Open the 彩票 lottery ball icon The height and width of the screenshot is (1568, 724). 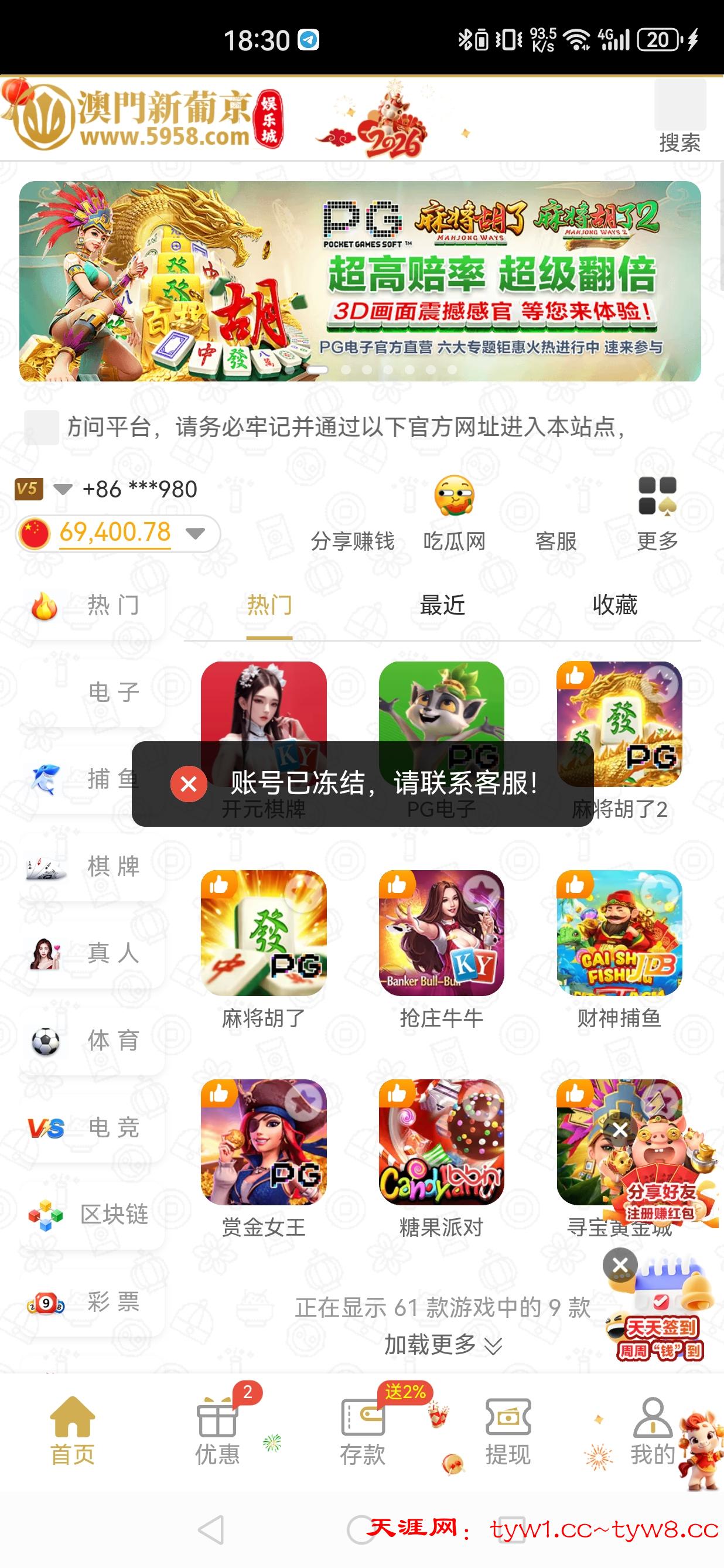(x=47, y=1302)
